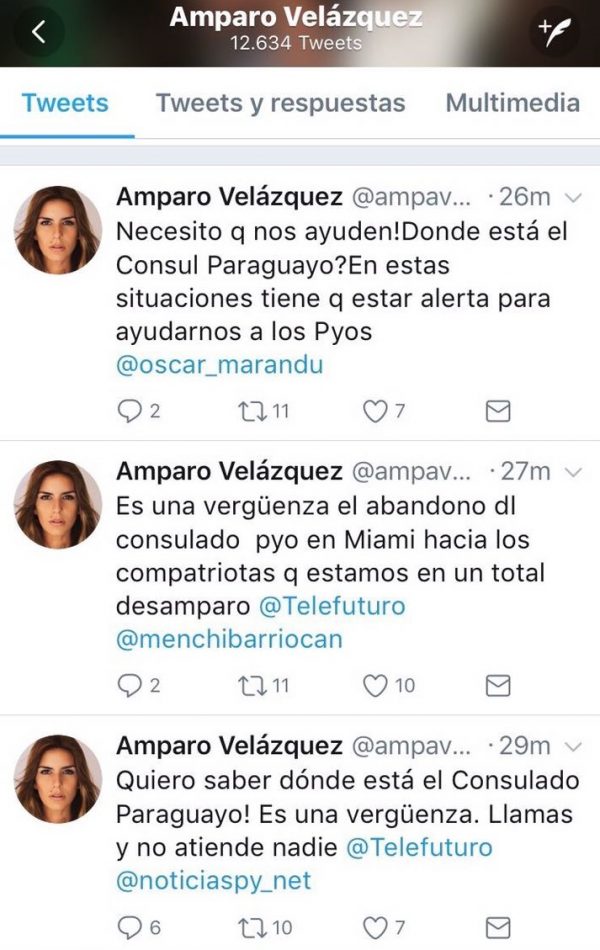This screenshot has width=600, height=950.
Task: Like the 26m tweet
Action: coord(374,411)
